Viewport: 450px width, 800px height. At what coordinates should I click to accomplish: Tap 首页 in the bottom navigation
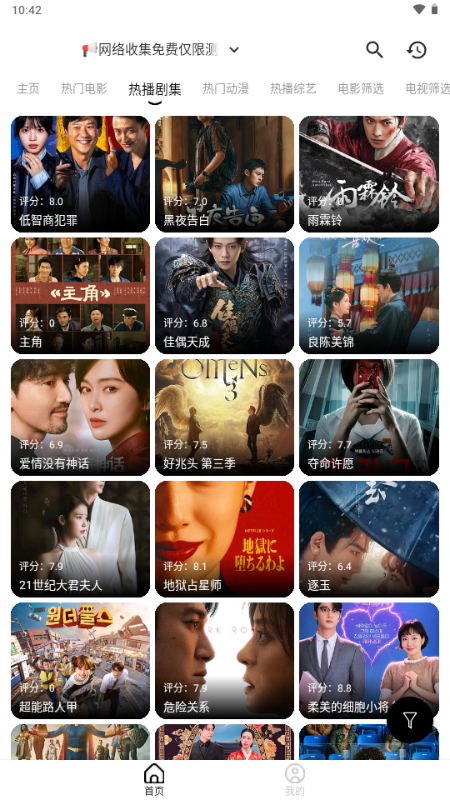[154, 779]
